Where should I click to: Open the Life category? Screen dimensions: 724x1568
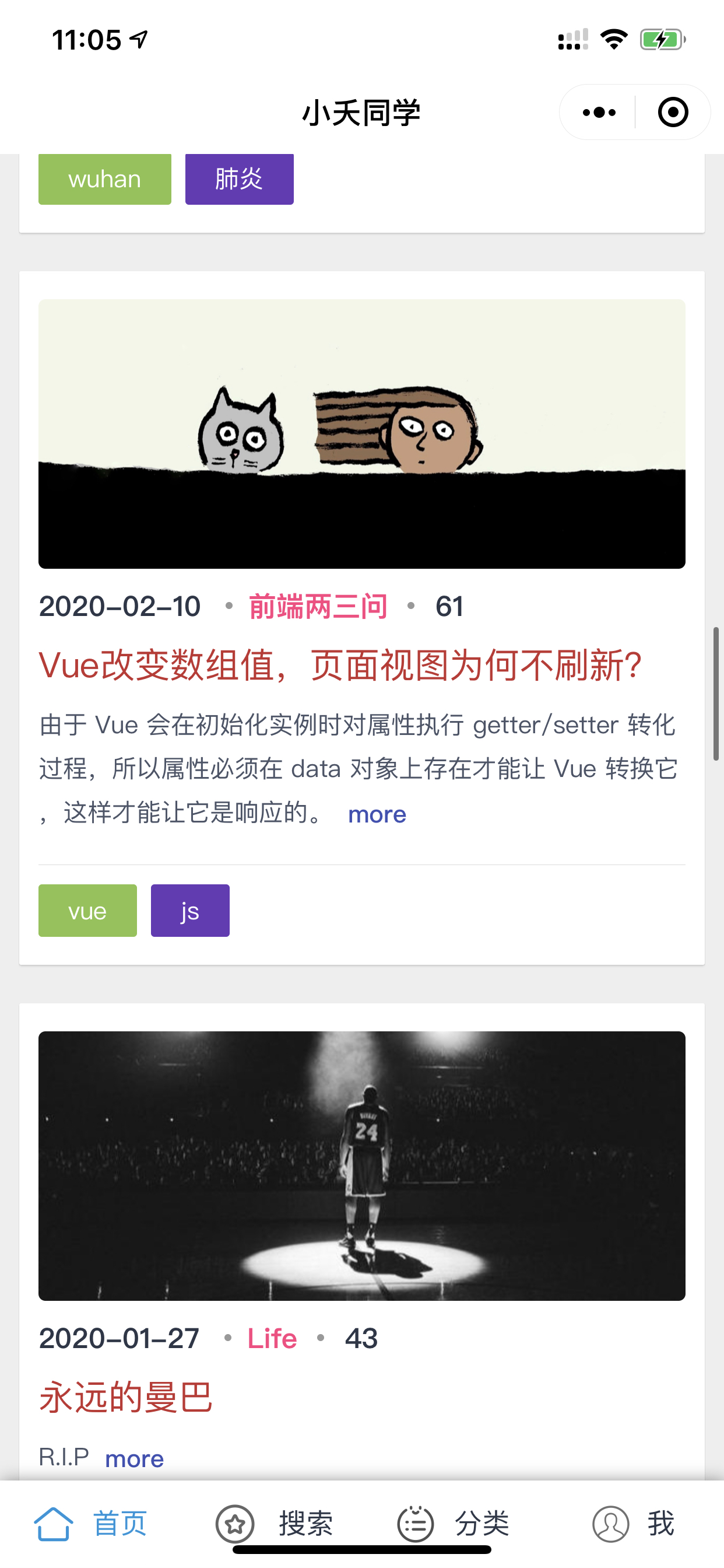click(272, 1339)
